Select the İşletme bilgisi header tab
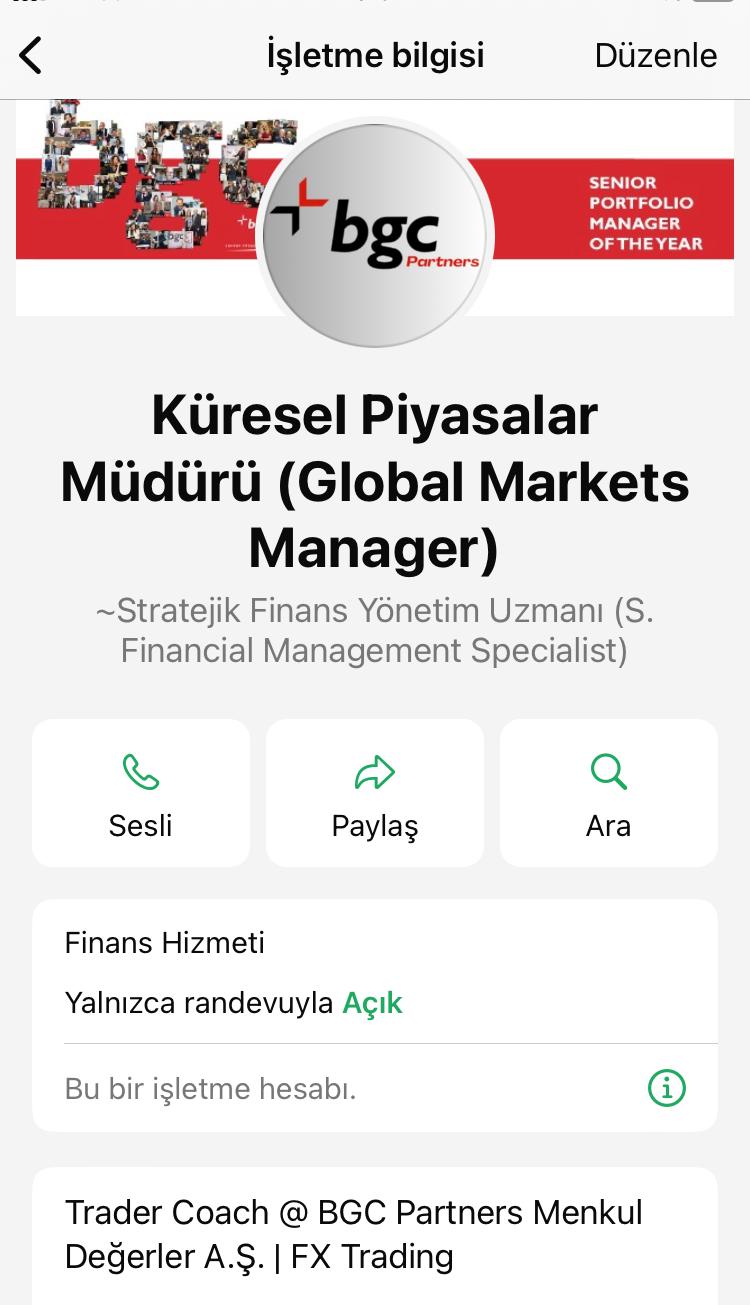This screenshot has height=1305, width=750. (374, 55)
